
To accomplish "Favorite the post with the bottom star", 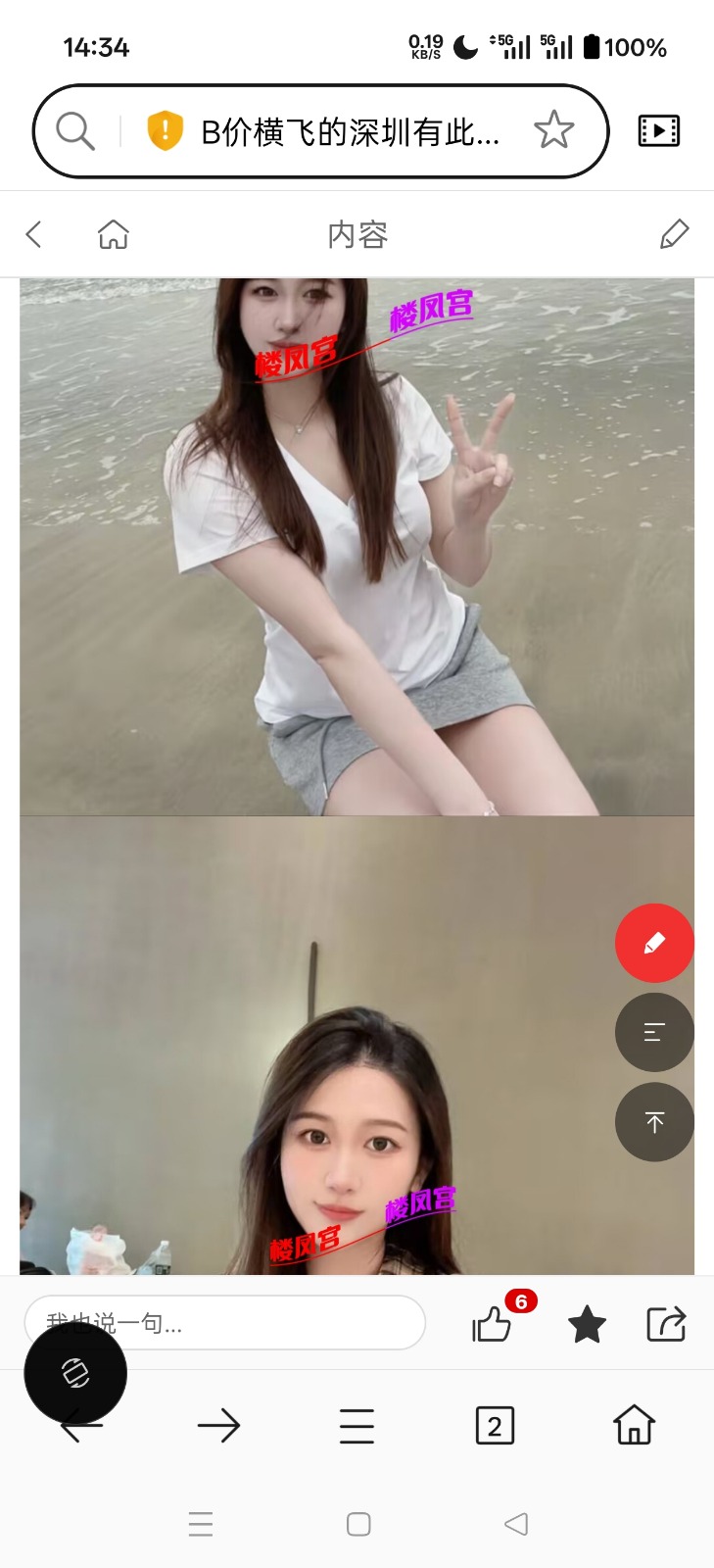I will (x=587, y=1325).
